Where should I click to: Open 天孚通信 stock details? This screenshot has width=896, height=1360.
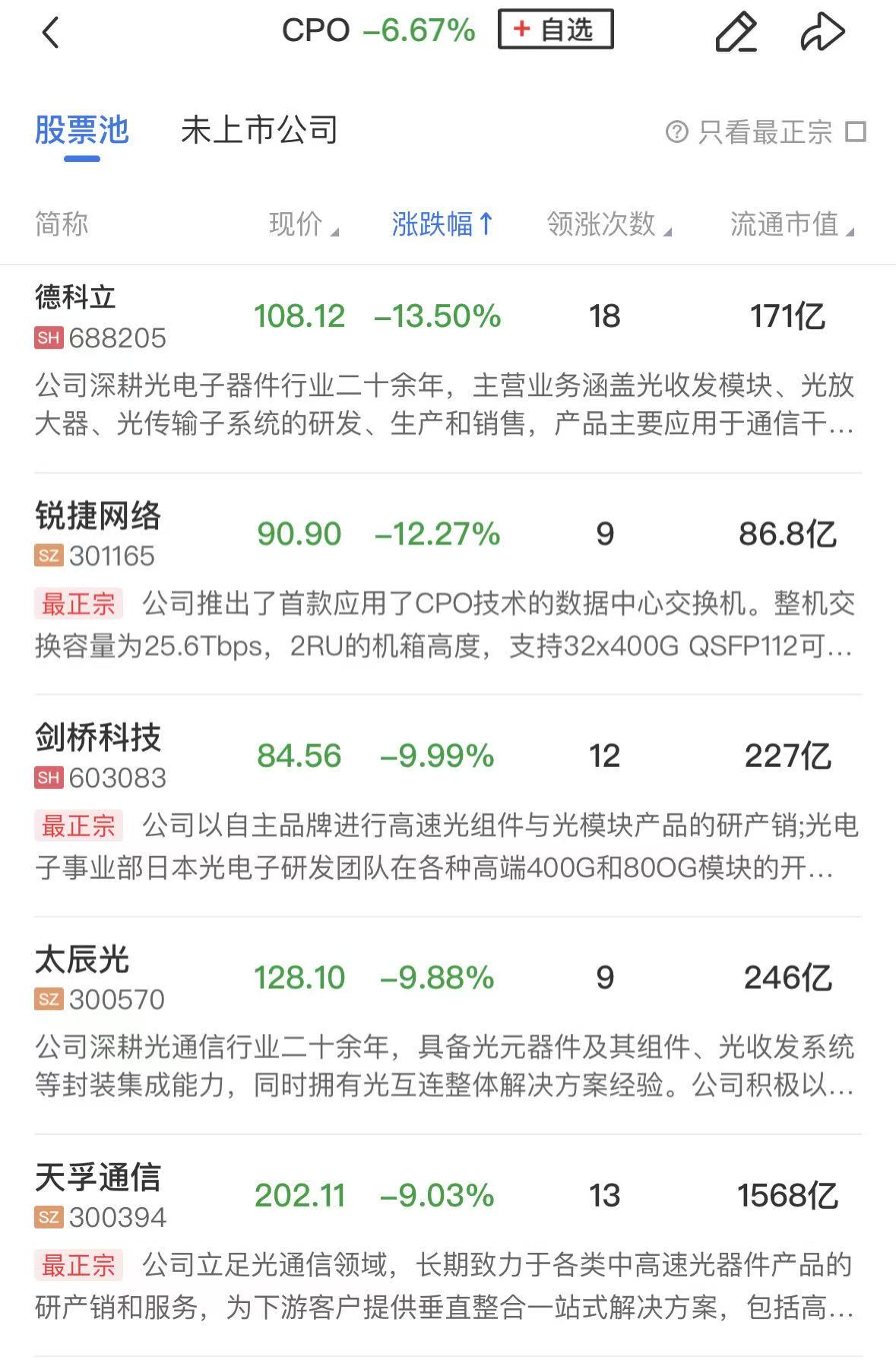coord(97,1178)
